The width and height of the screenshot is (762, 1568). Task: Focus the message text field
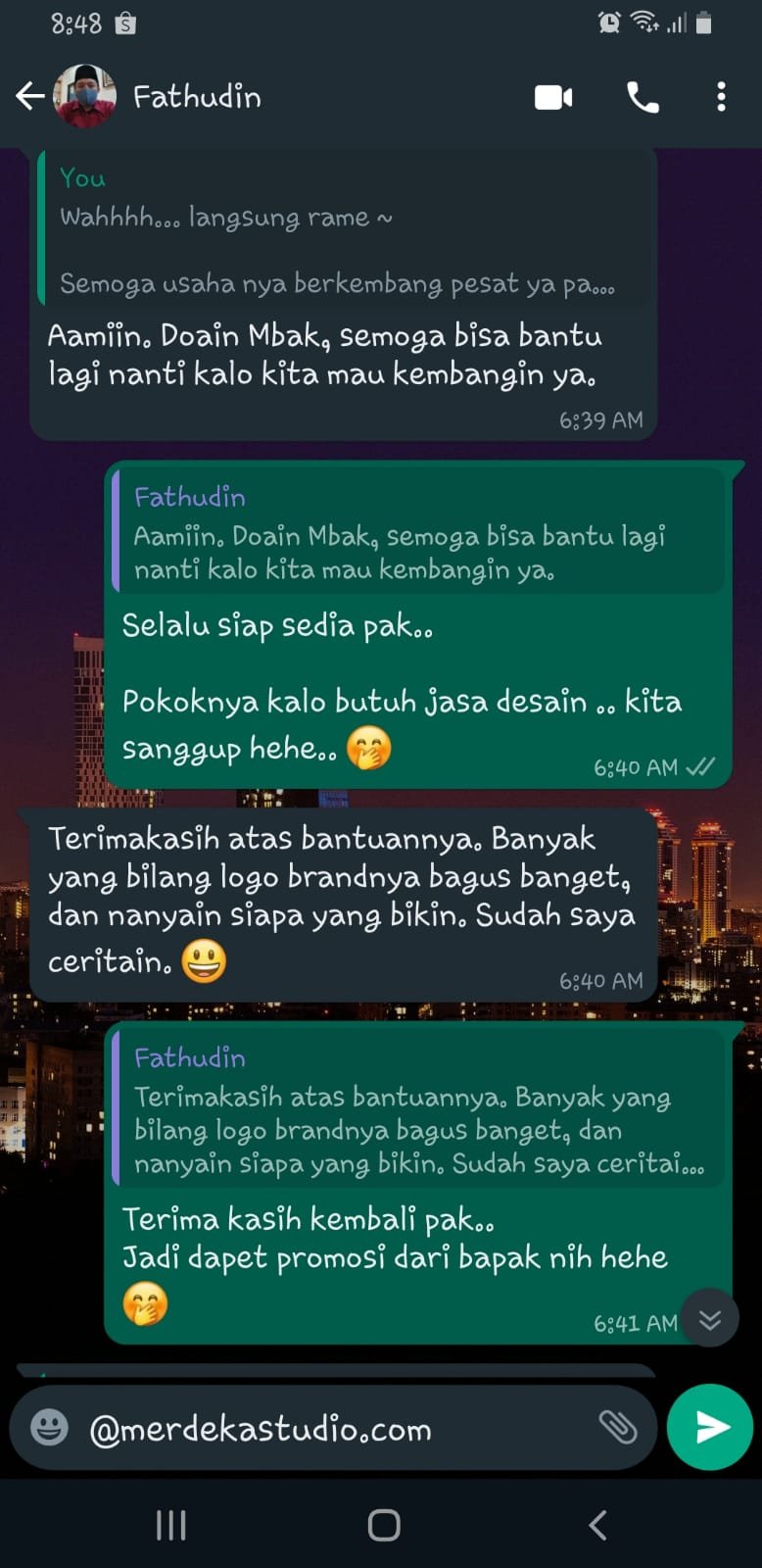(333, 1429)
